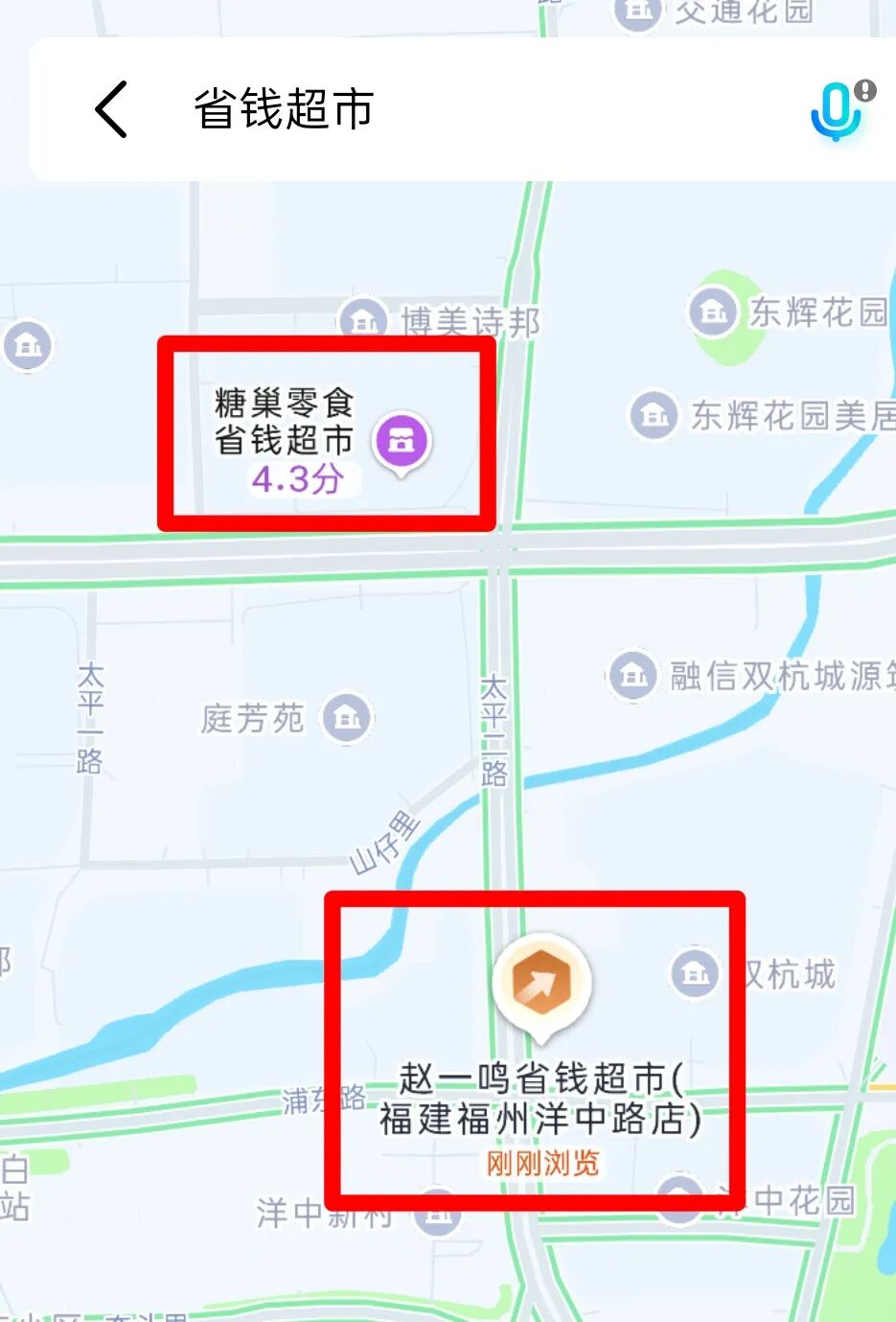Screen dimensions: 896x1322
Task: Click the notification badge on the microphone
Action: tap(863, 89)
